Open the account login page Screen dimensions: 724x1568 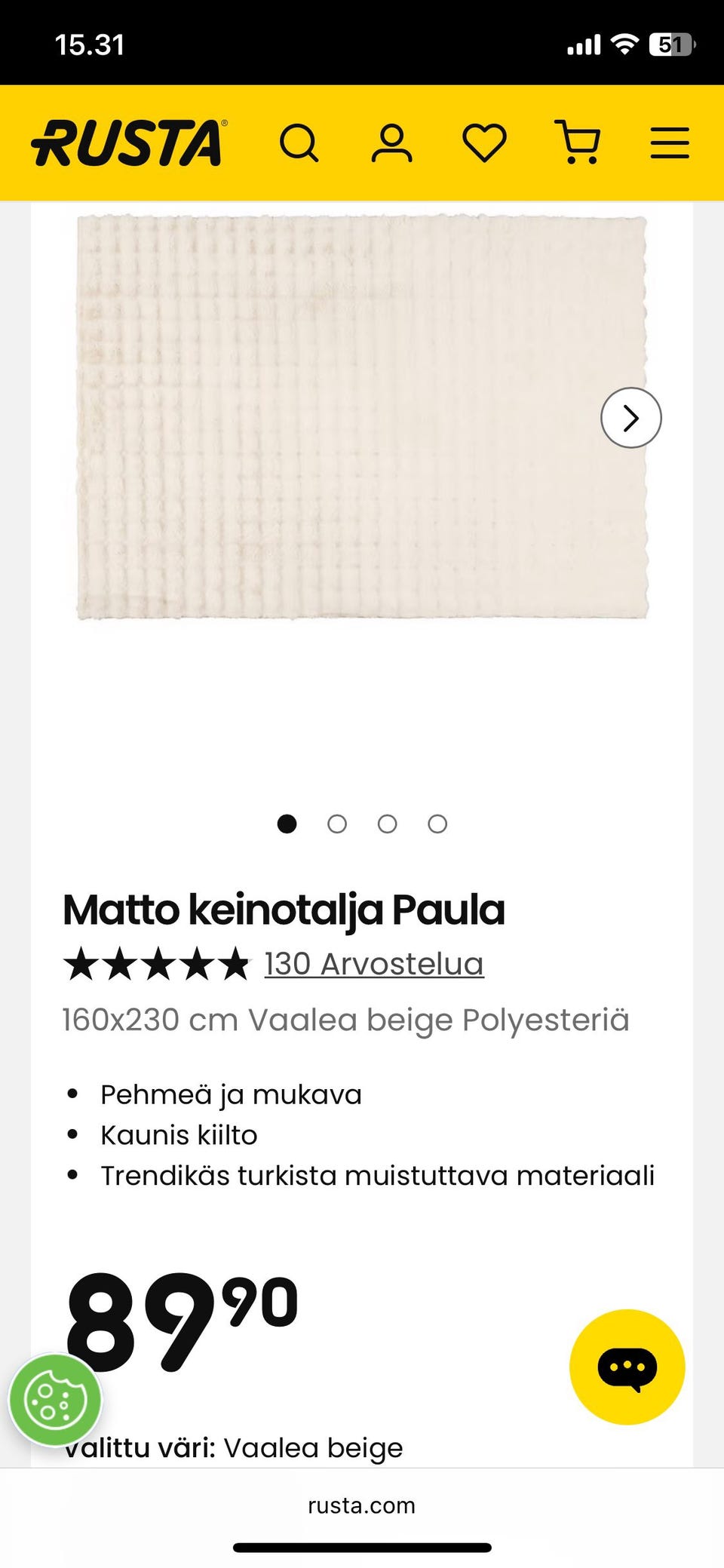tap(393, 142)
